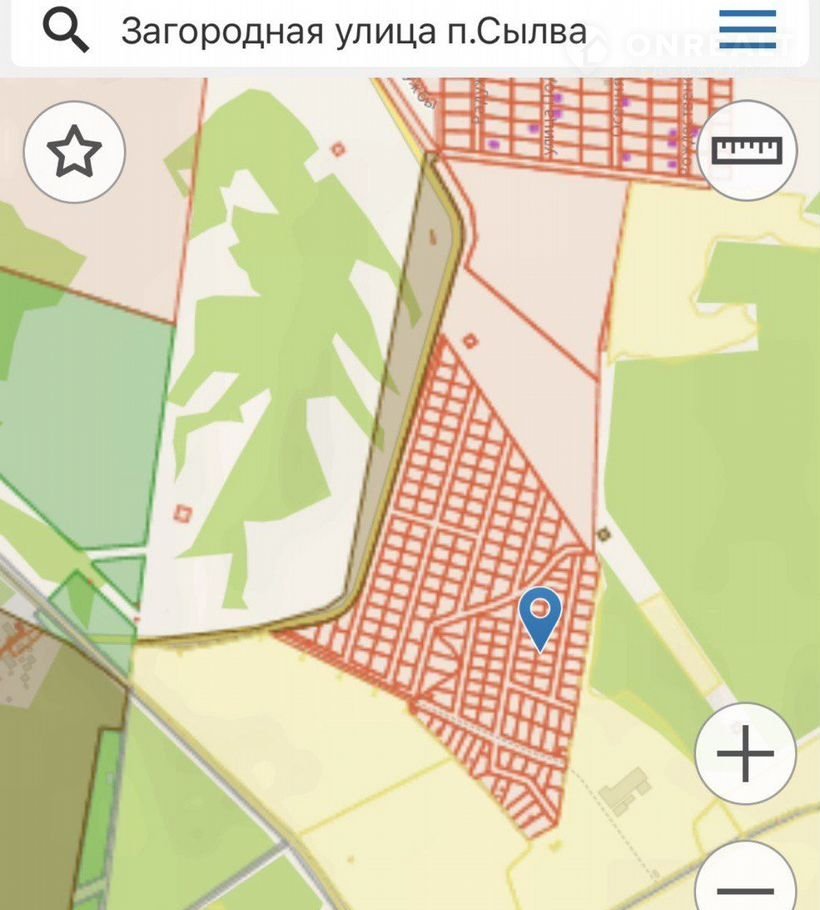Zoom in with the plus button
The image size is (820, 910).
[745, 754]
